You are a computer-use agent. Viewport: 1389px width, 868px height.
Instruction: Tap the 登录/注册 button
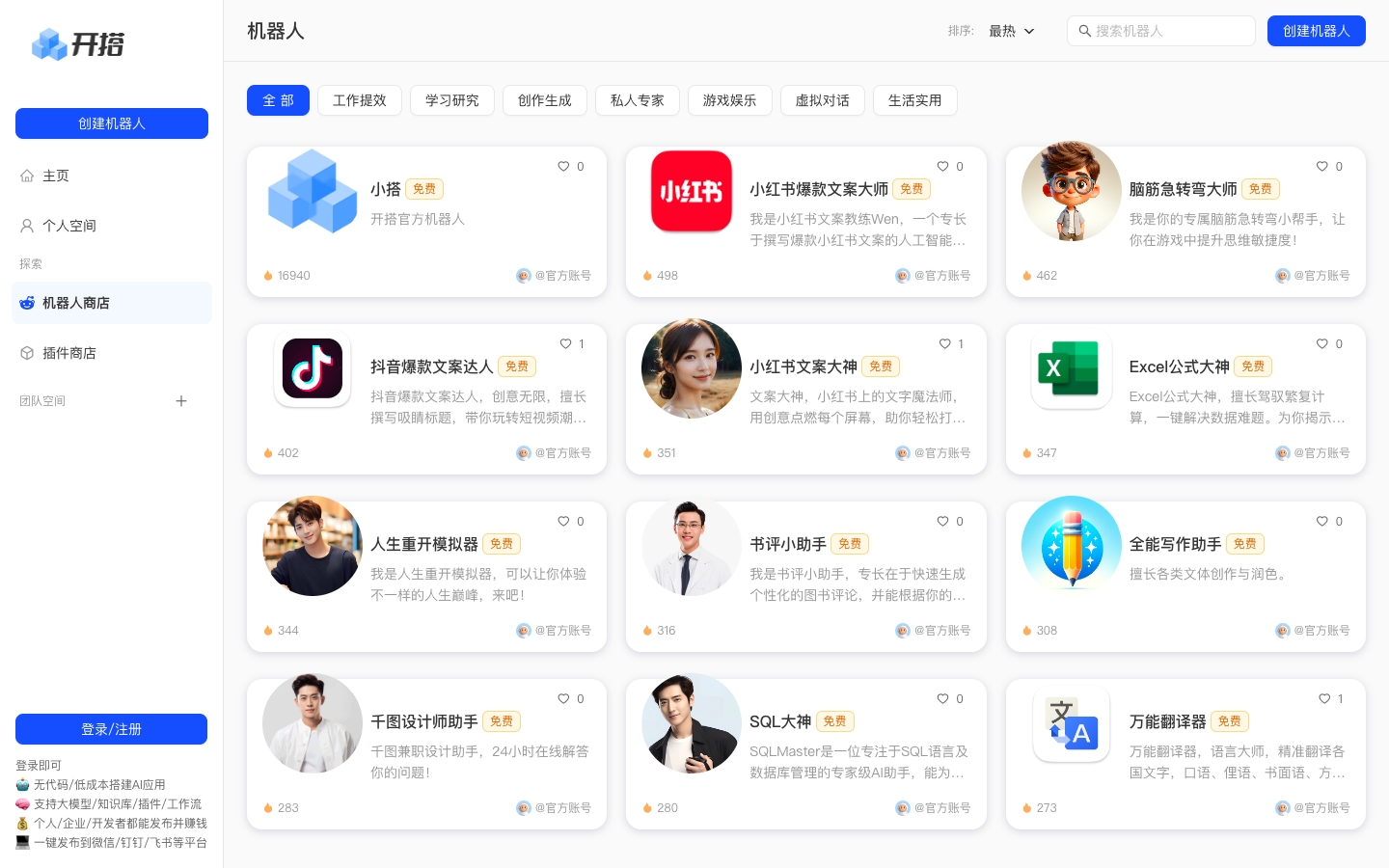point(111,729)
